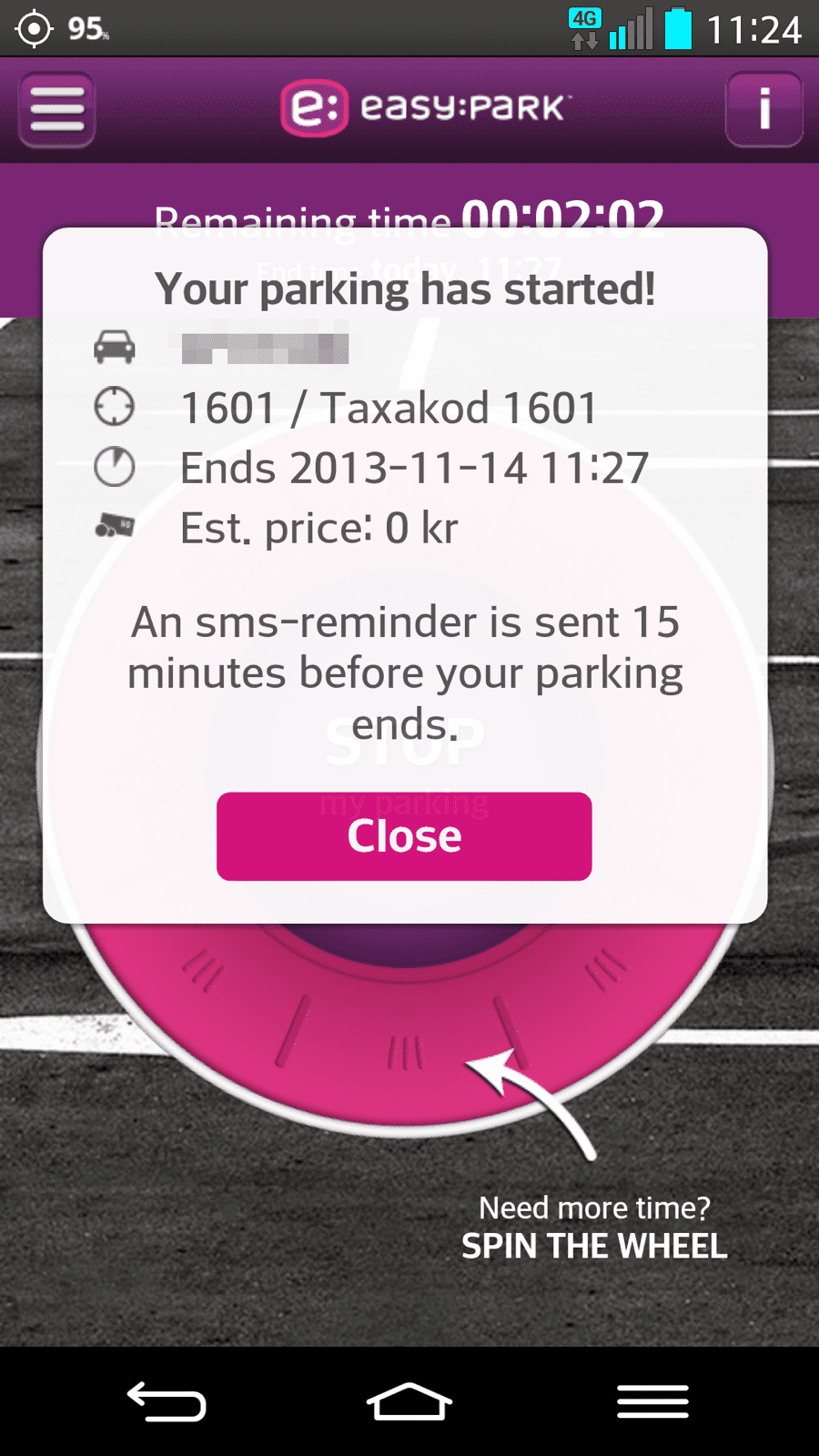Open the hamburger menu
This screenshot has height=1456, width=819.
(x=57, y=110)
